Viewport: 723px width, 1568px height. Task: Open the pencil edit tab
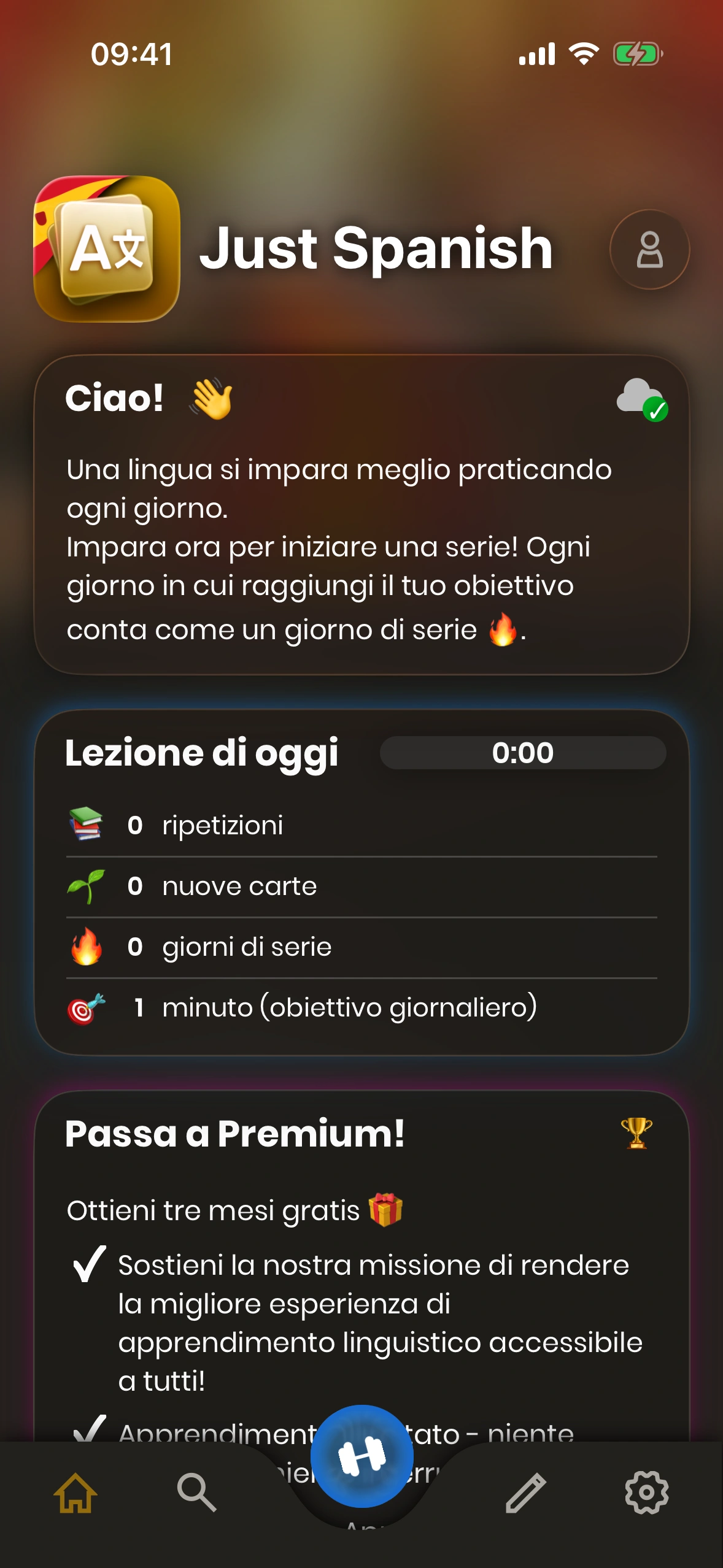pyautogui.click(x=526, y=1492)
